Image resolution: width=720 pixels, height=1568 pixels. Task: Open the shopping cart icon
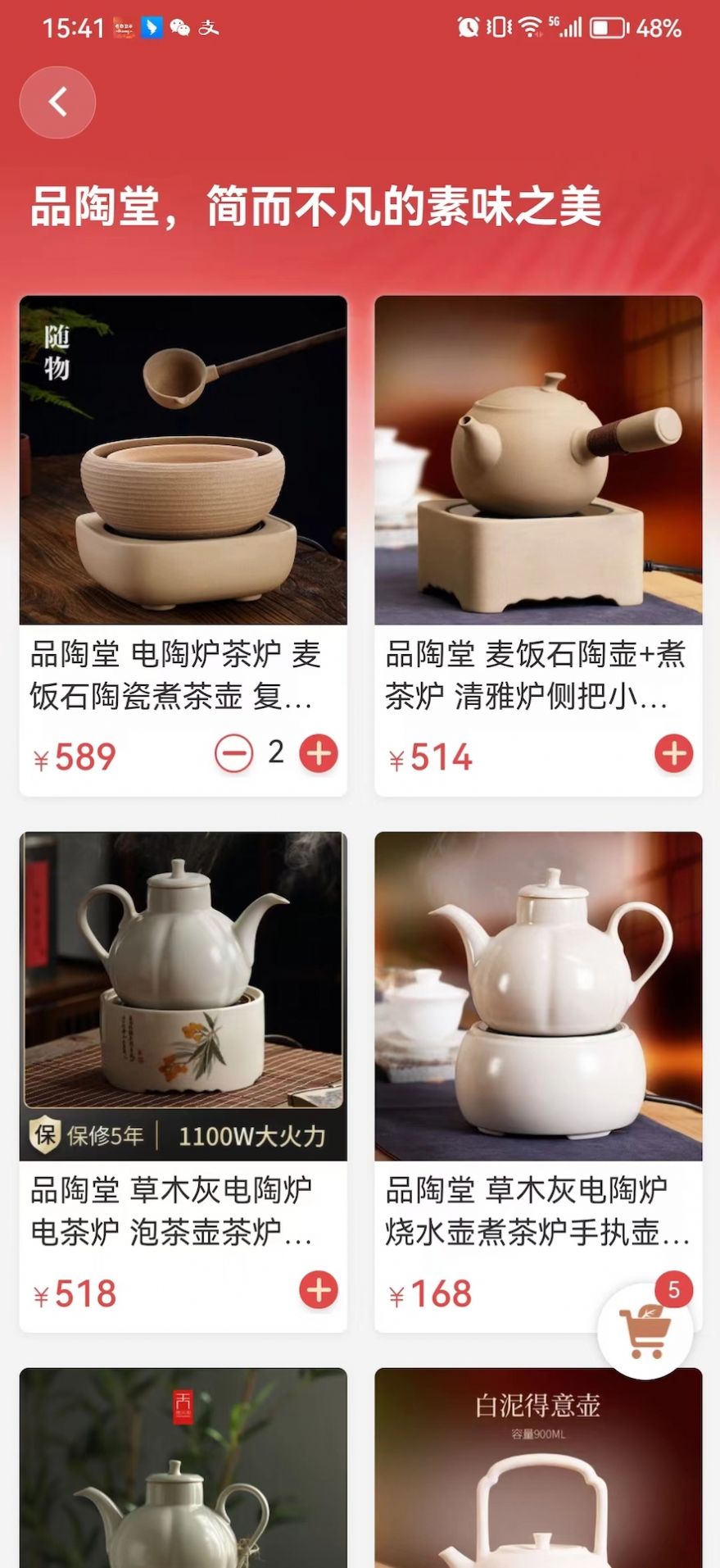pos(645,1332)
